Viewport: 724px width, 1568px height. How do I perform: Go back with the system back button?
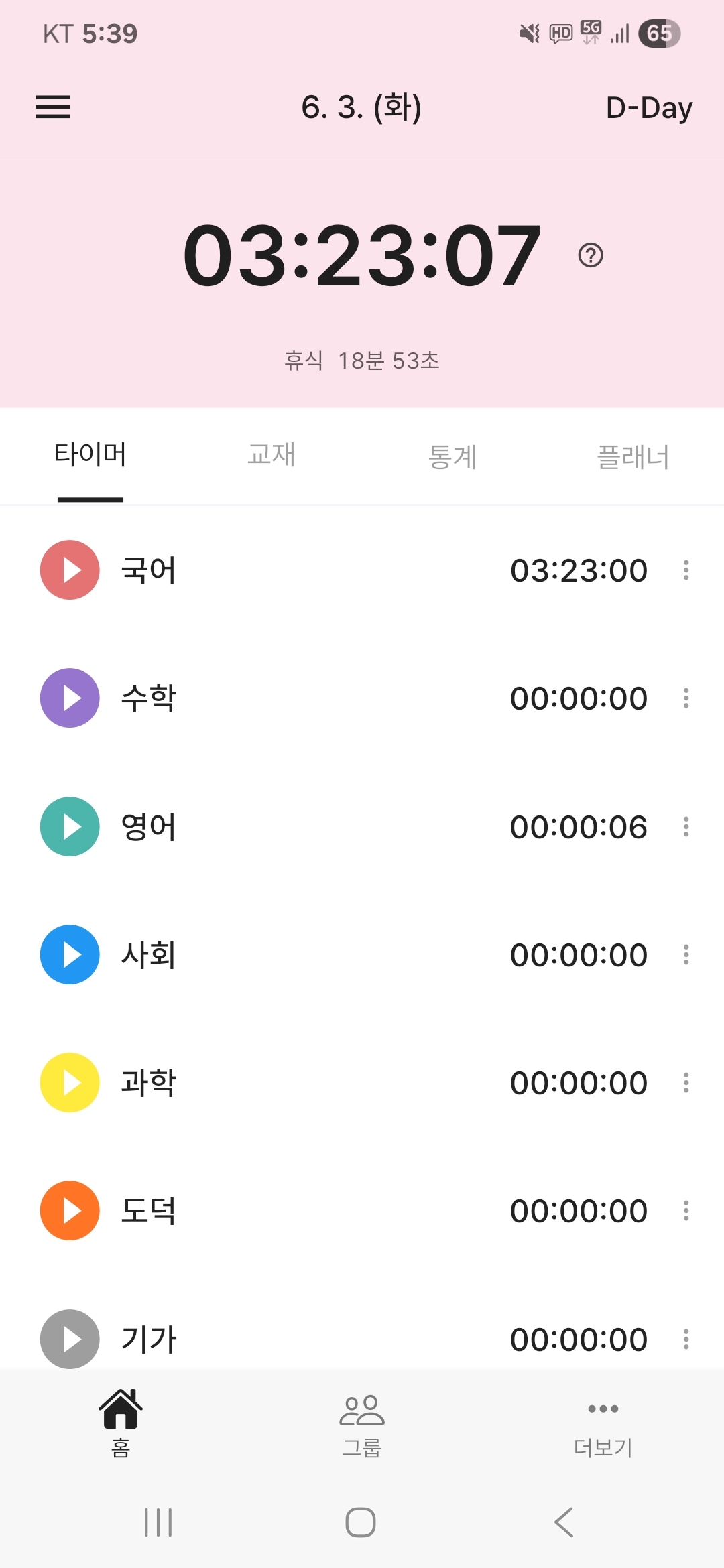click(x=564, y=1522)
